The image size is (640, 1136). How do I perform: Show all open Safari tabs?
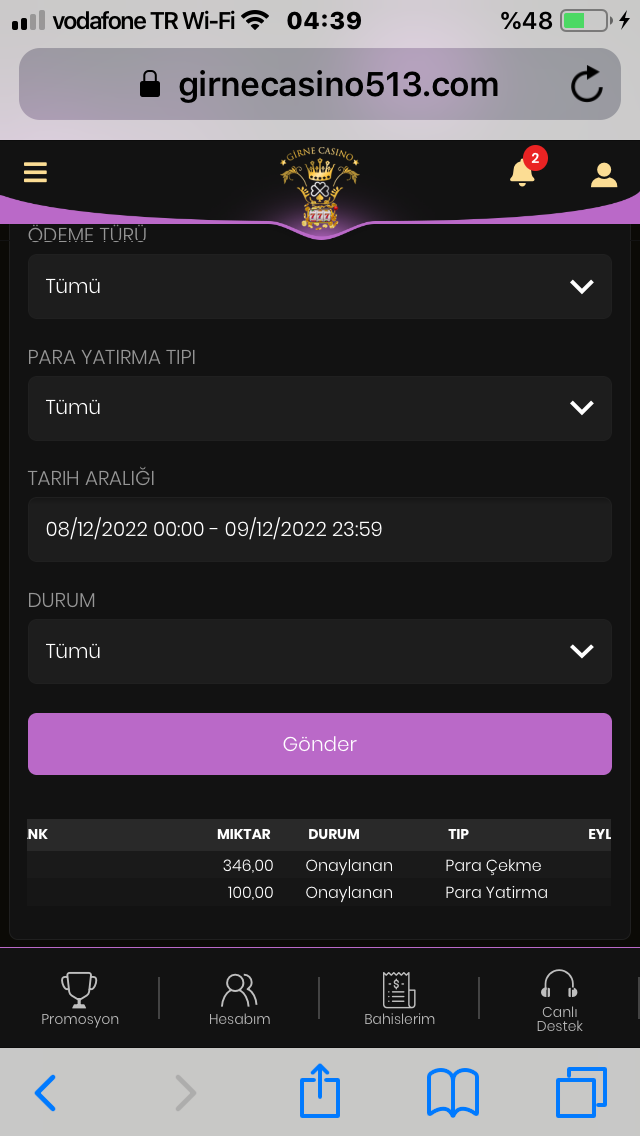581,1092
